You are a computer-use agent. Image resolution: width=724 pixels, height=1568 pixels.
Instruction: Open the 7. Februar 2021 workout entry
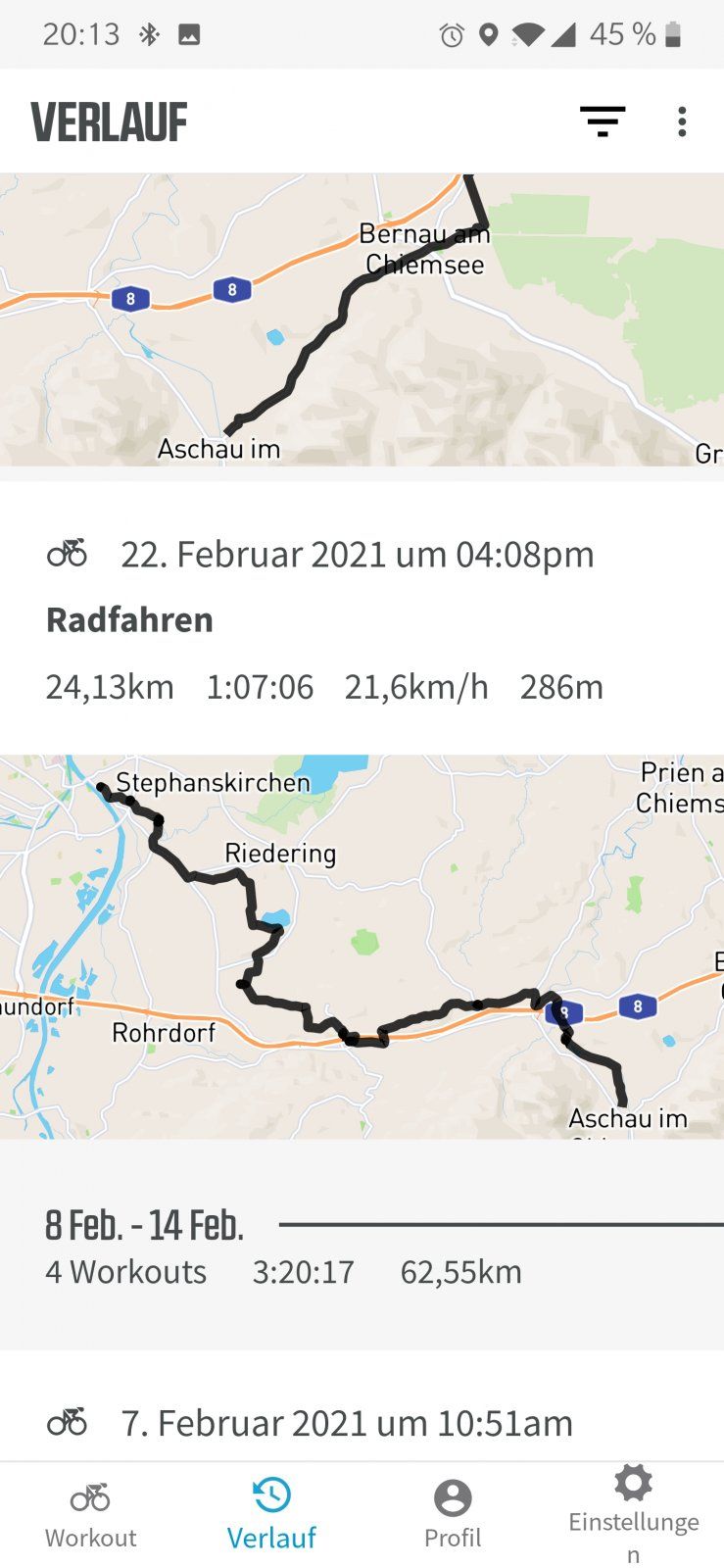click(x=347, y=1423)
